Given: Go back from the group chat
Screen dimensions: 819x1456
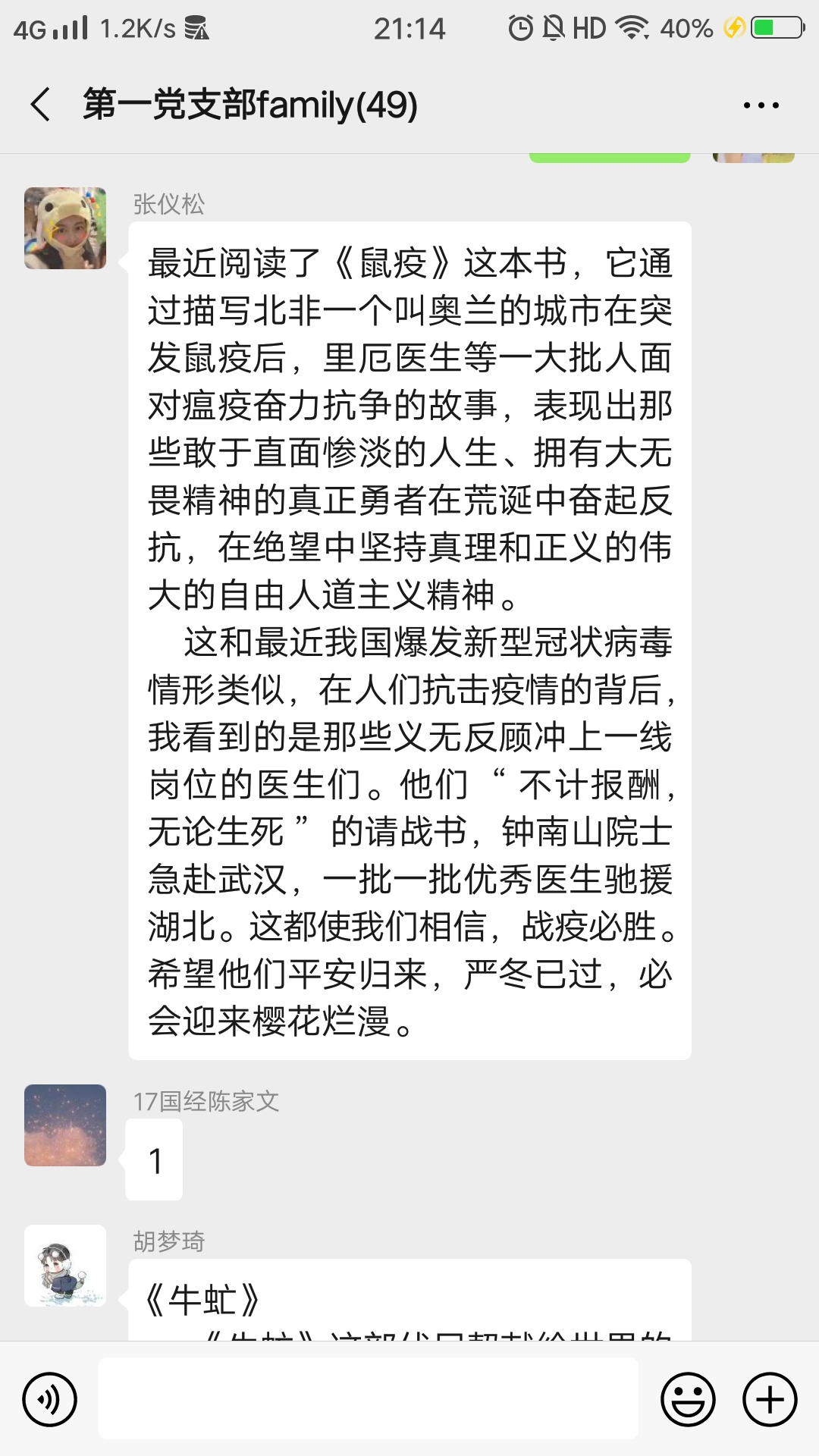Looking at the screenshot, I should [x=41, y=105].
